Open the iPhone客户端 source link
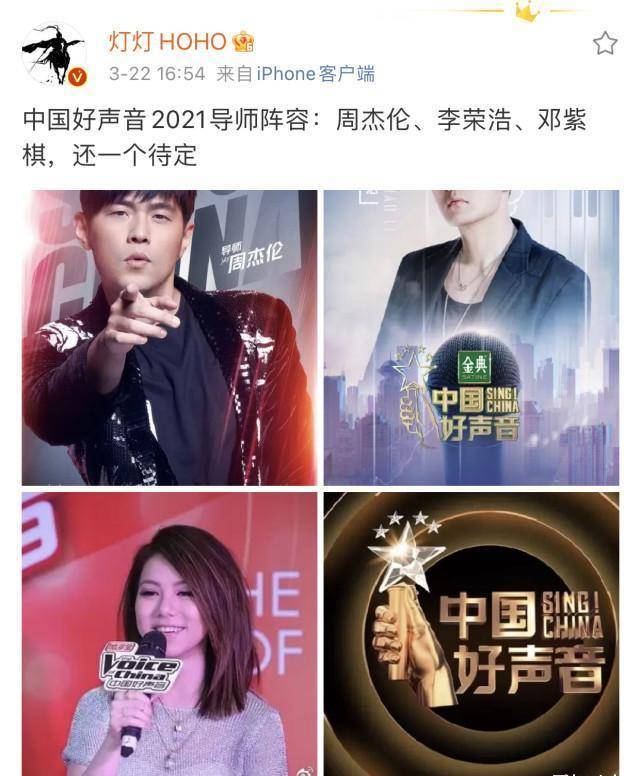This screenshot has height=776, width=641. point(315,74)
